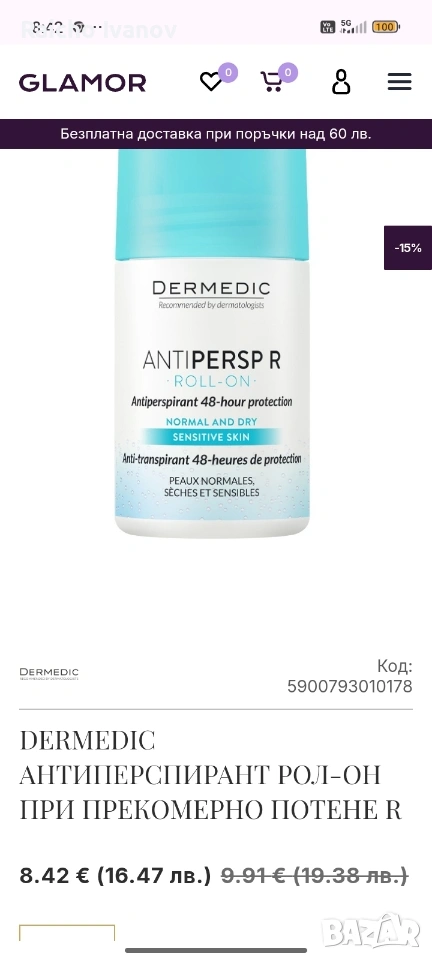Tap the Dermedic antiperspirant product image
432x960 pixels.
pyautogui.click(x=212, y=343)
